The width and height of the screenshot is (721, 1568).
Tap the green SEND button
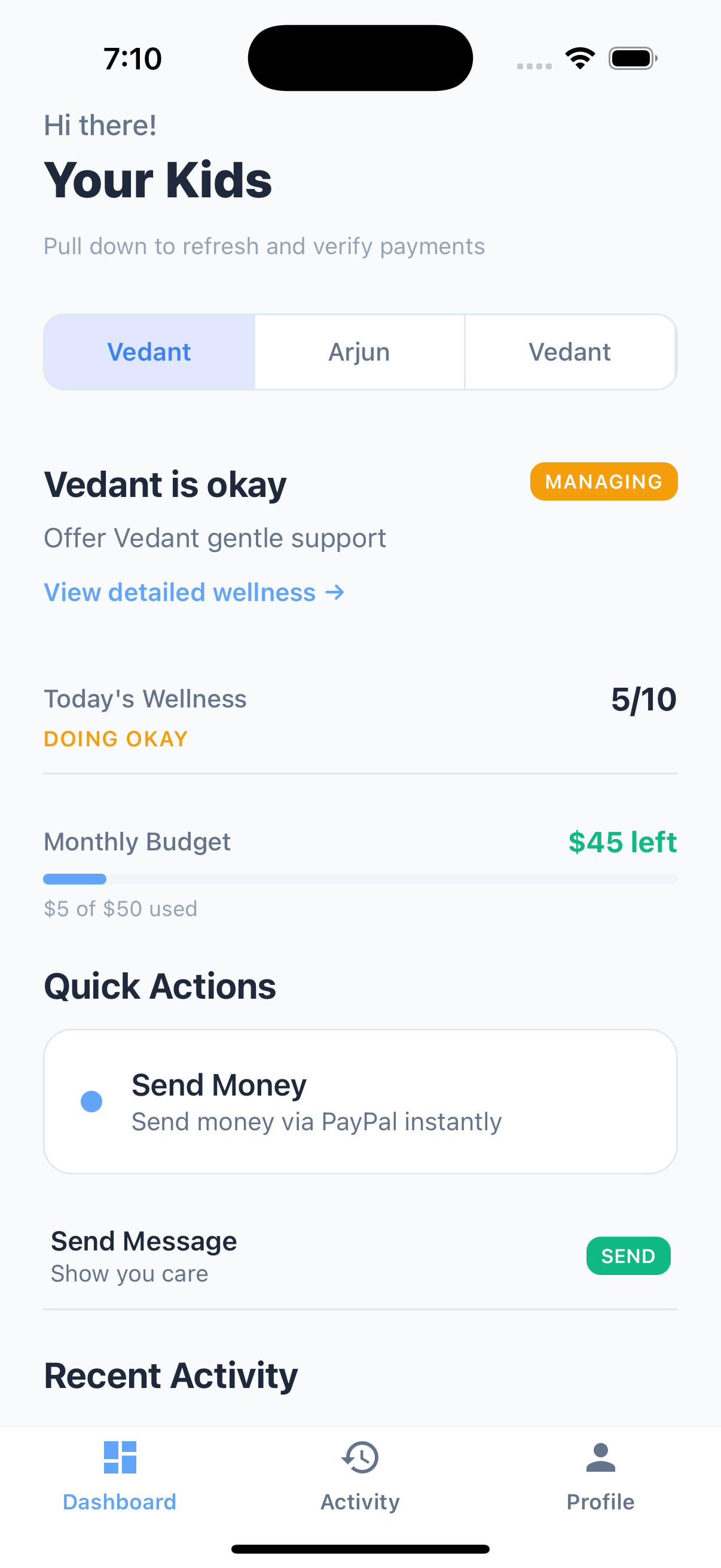(x=628, y=1256)
